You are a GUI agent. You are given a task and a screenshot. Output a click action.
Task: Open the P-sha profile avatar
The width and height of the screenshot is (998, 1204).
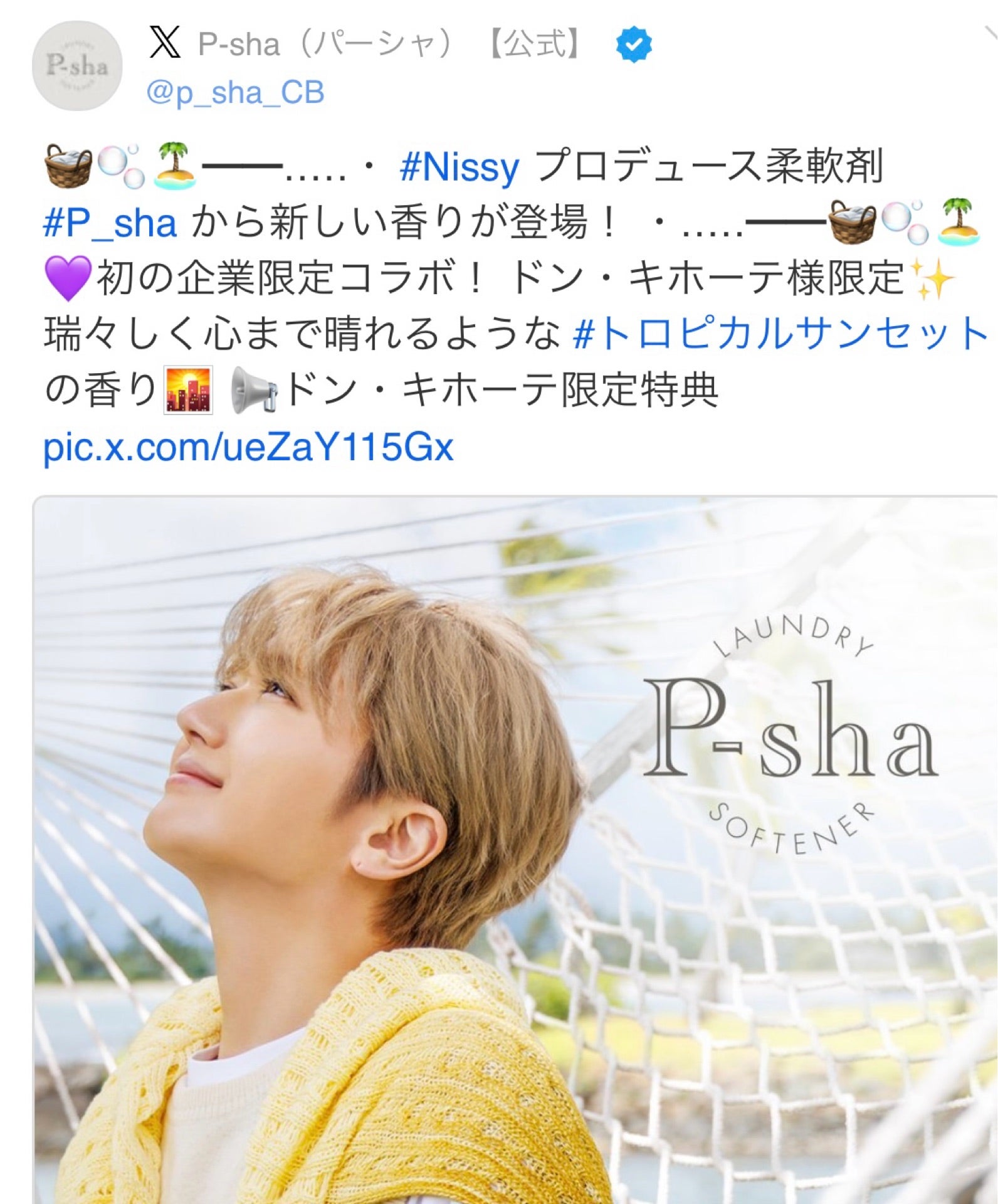(77, 66)
